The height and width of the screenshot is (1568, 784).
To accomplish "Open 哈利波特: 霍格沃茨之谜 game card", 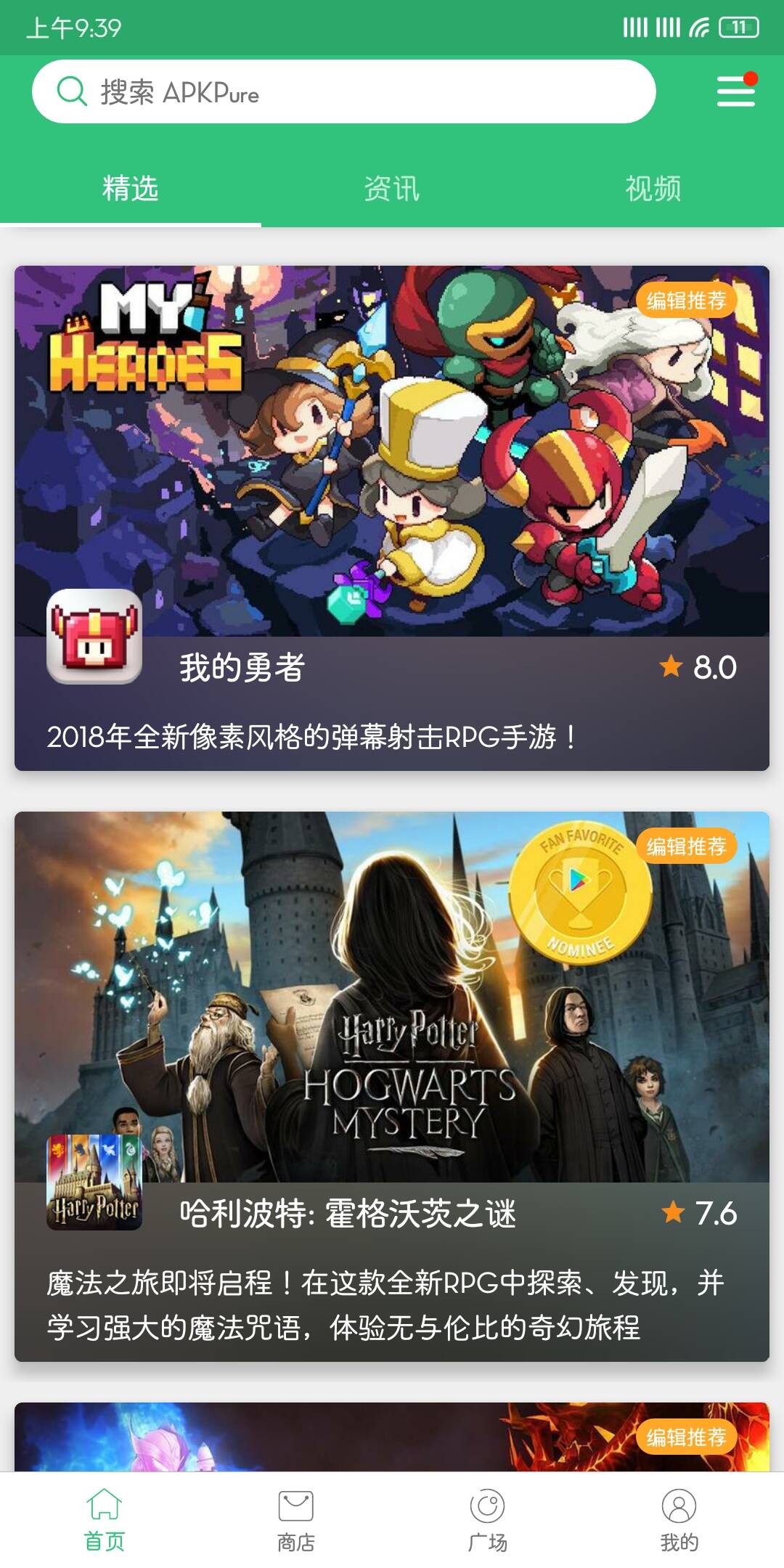I will click(392, 1086).
